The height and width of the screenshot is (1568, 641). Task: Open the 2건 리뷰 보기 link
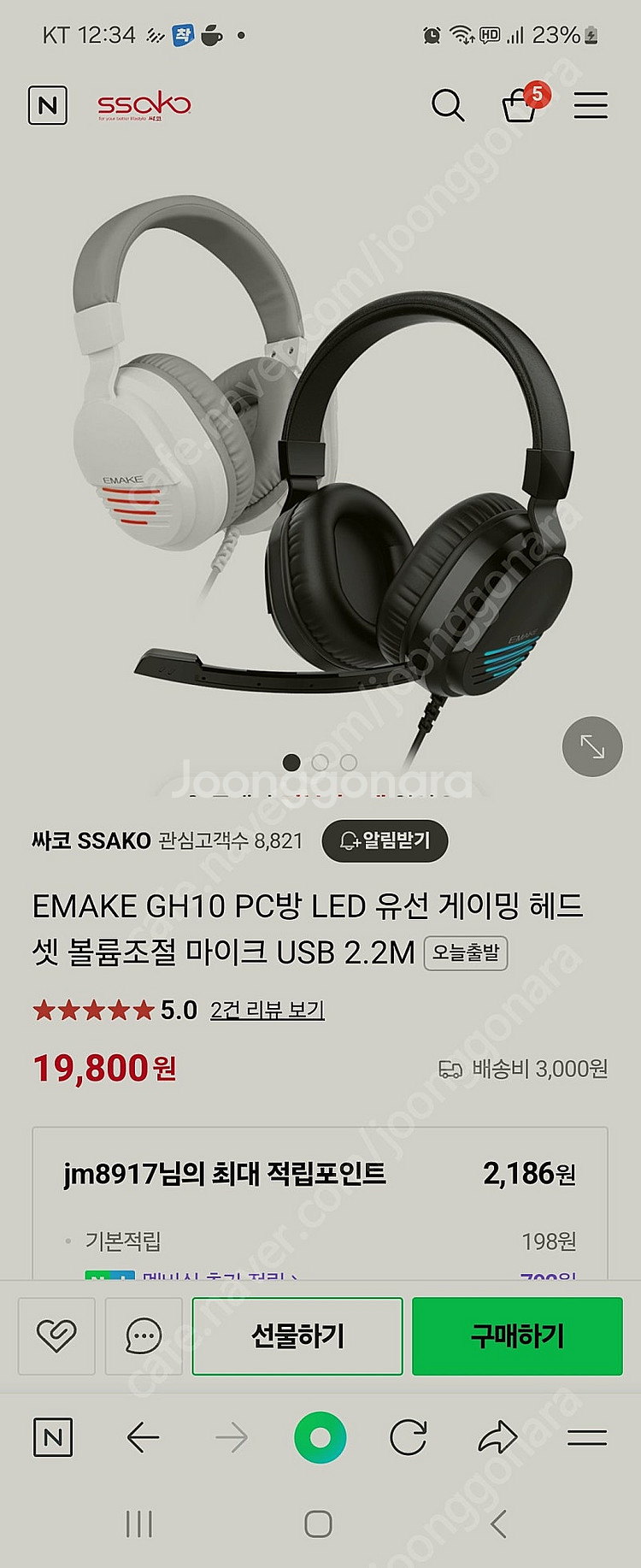267,1010
